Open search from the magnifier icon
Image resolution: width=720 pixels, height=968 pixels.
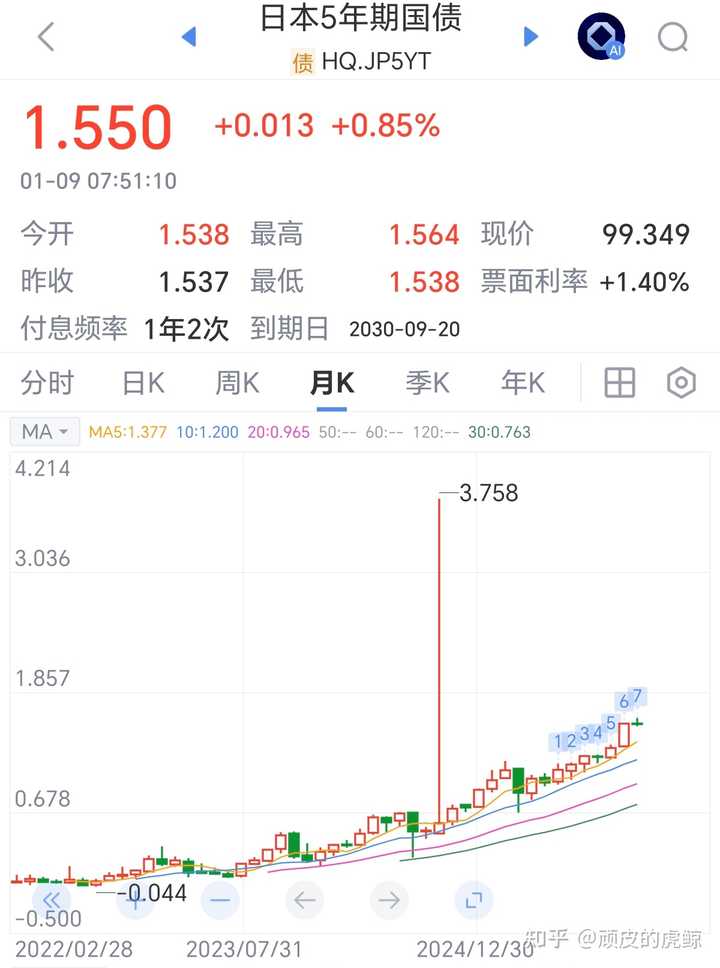click(673, 37)
